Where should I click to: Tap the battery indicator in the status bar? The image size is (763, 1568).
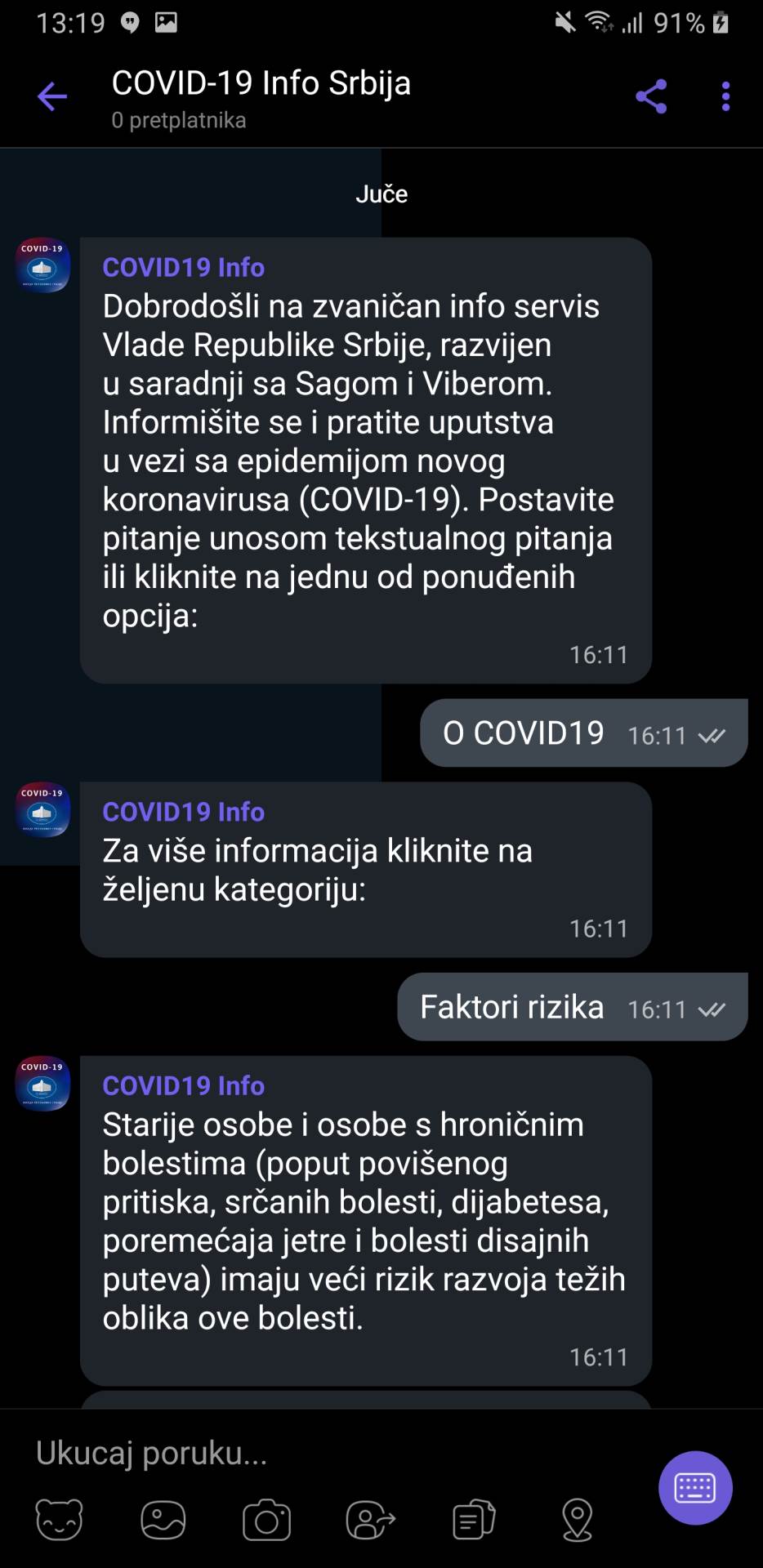click(721, 22)
